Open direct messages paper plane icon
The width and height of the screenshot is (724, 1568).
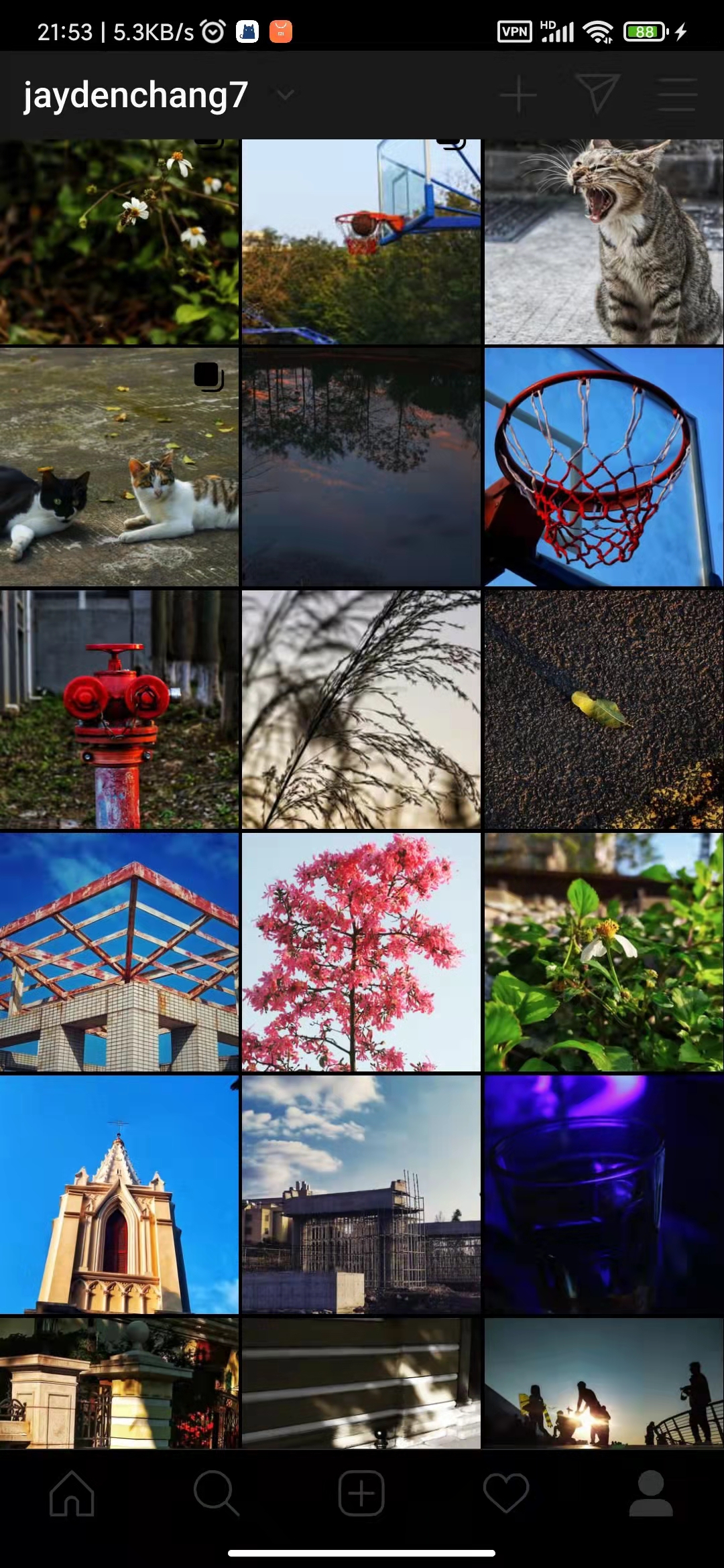[x=597, y=94]
